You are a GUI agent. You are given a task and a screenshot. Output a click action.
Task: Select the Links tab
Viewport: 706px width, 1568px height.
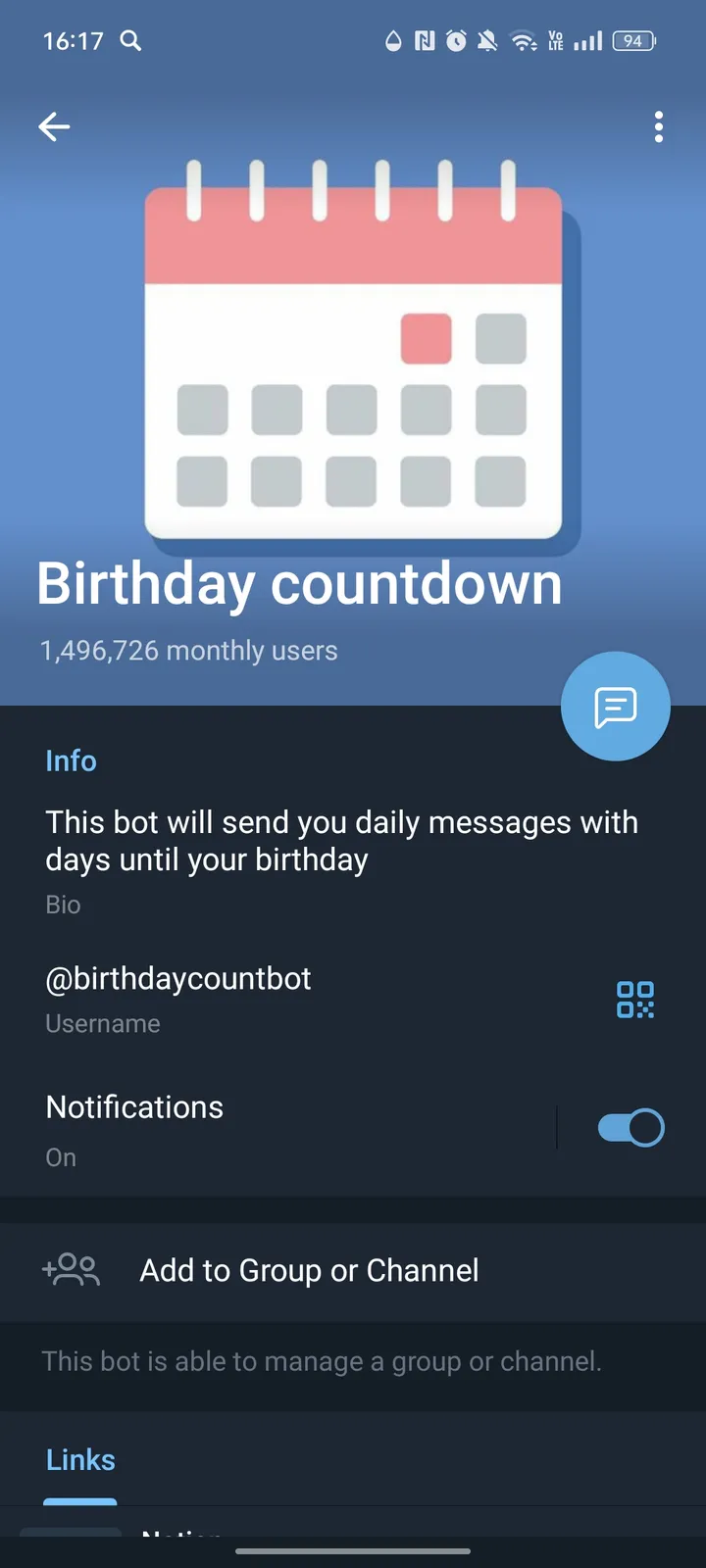tap(79, 1459)
